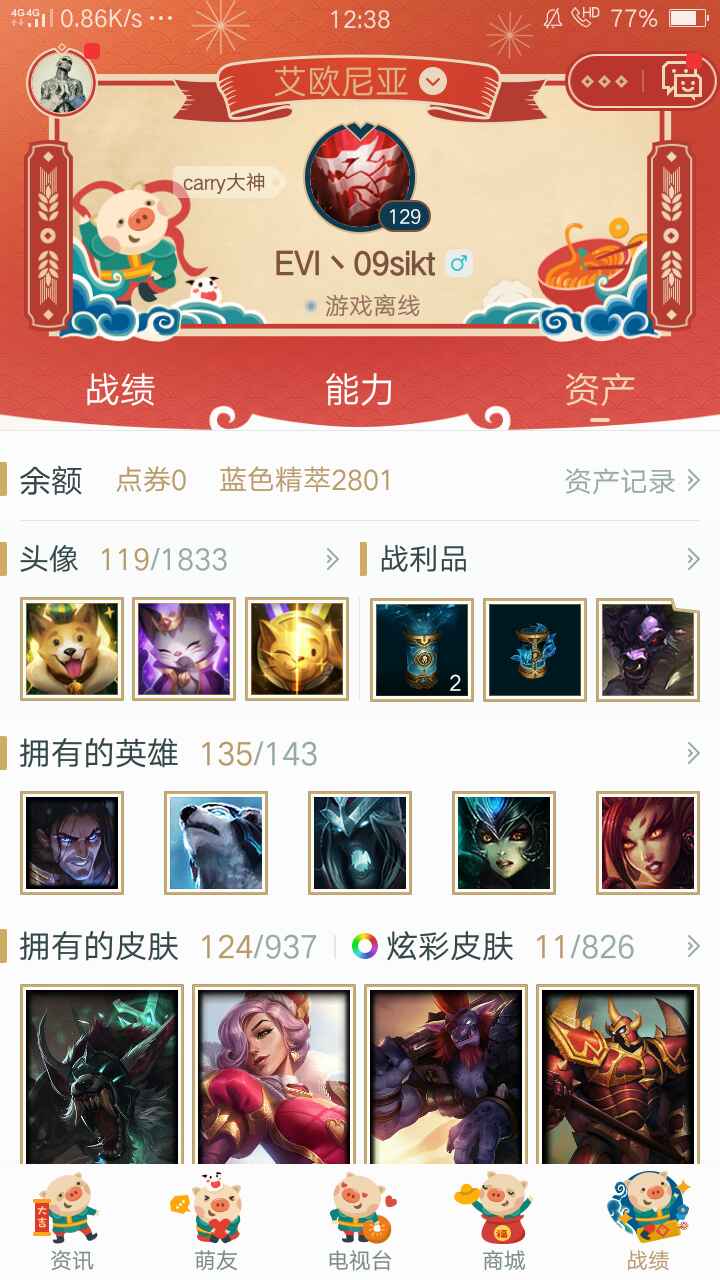Image resolution: width=720 pixels, height=1280 pixels.
Task: View all 拥有的皮肤 owned skins
Action: (692, 946)
